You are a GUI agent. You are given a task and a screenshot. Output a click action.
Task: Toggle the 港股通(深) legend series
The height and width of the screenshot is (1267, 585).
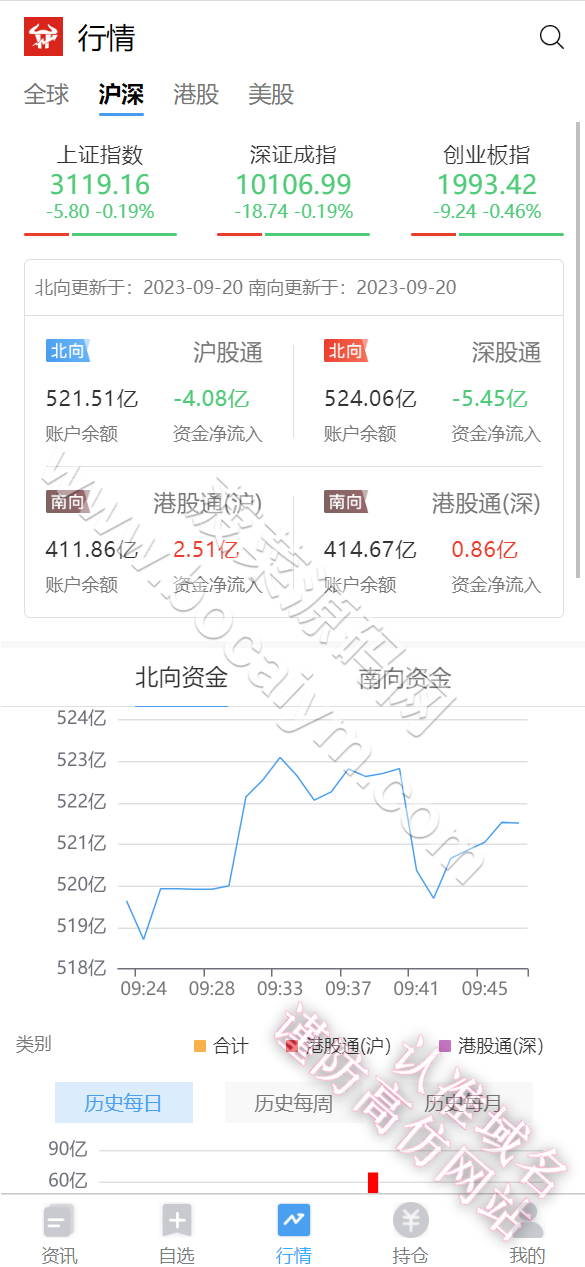pyautogui.click(x=491, y=1046)
